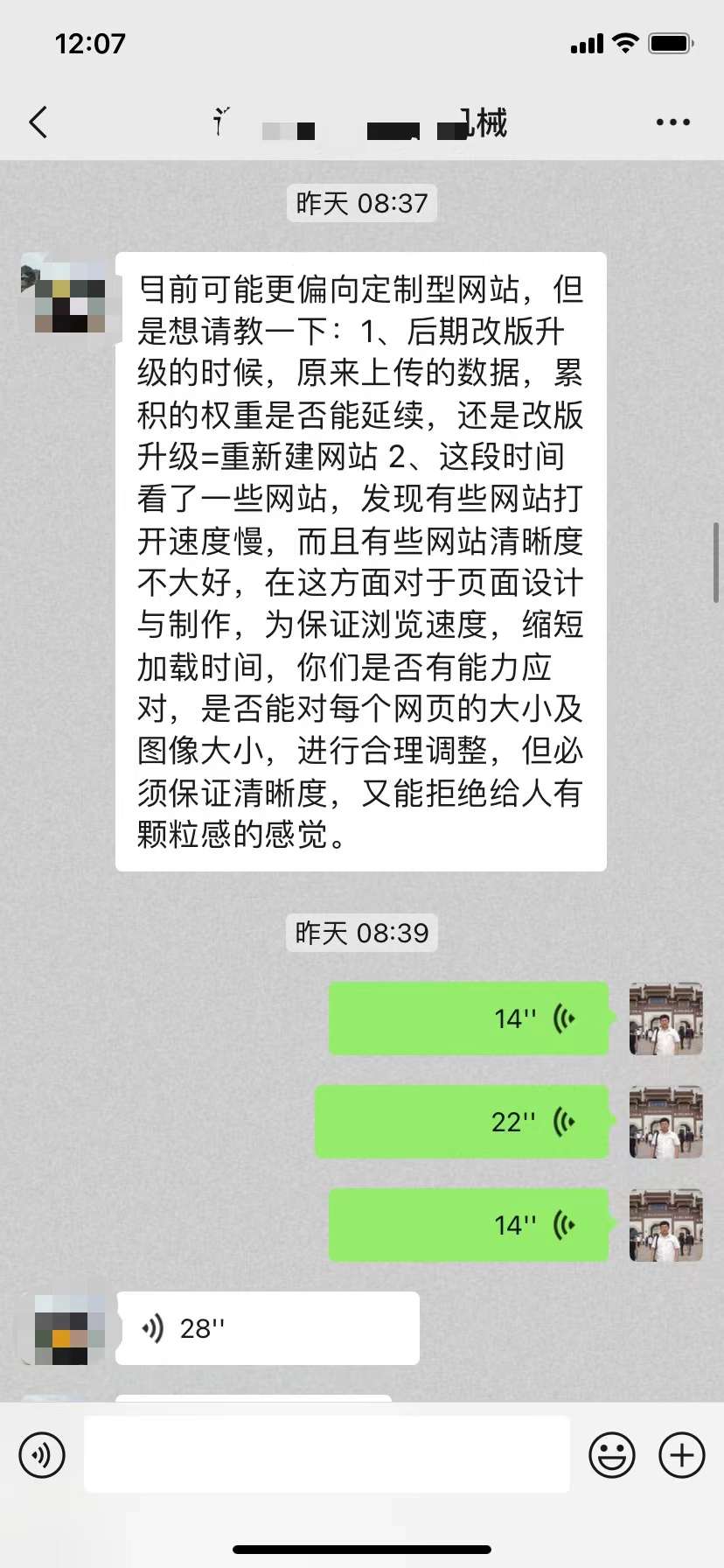Viewport: 724px width, 1568px height.
Task: Switch to voice input mode icon
Action: tap(41, 1453)
